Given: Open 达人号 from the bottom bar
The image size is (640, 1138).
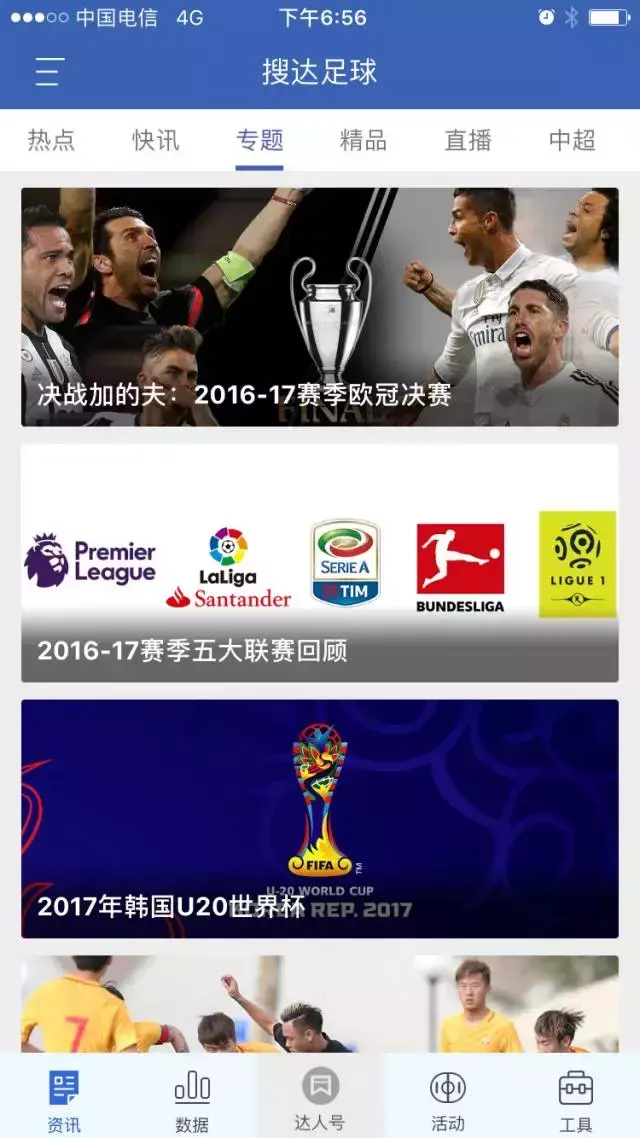Looking at the screenshot, I should 320,1098.
